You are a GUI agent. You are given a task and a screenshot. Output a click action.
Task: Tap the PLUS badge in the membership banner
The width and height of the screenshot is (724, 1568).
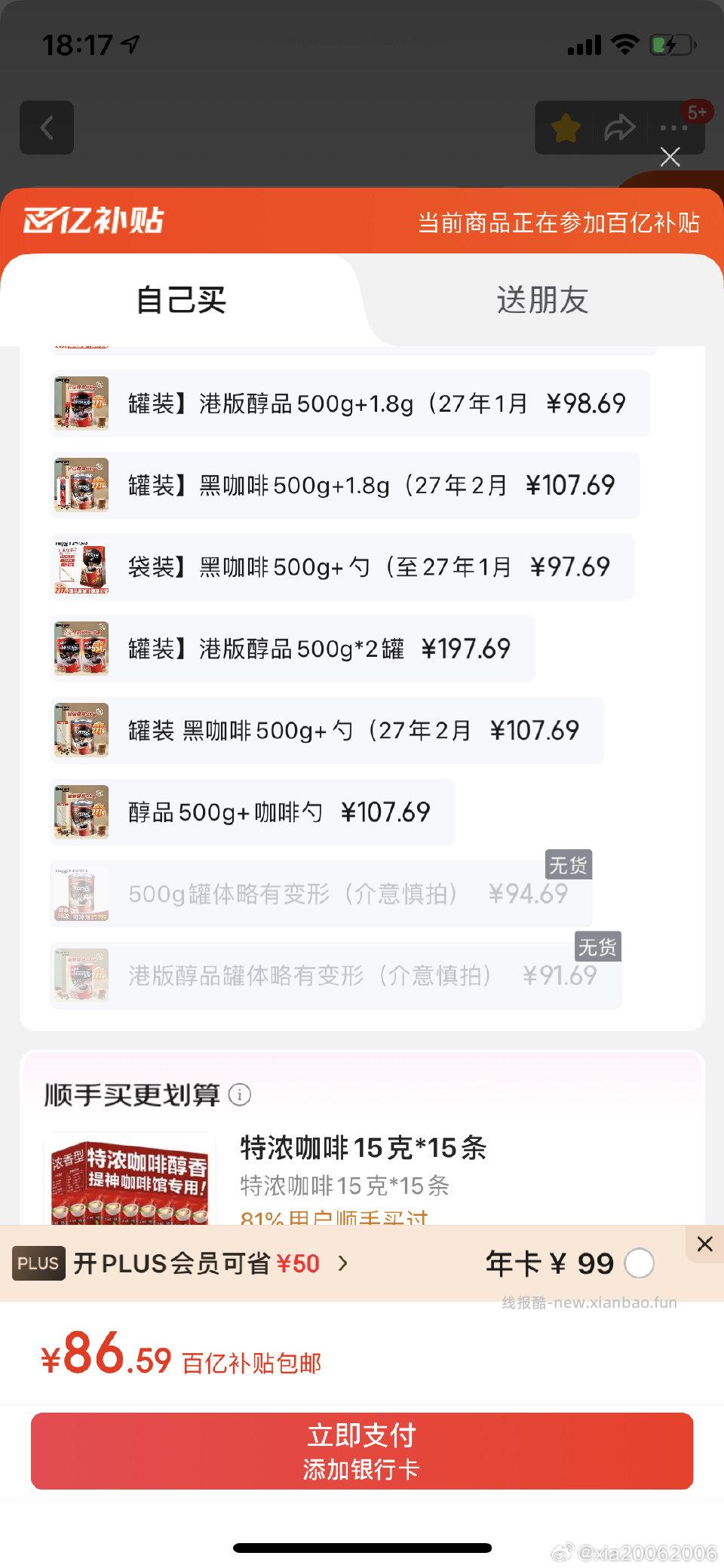(x=38, y=1263)
